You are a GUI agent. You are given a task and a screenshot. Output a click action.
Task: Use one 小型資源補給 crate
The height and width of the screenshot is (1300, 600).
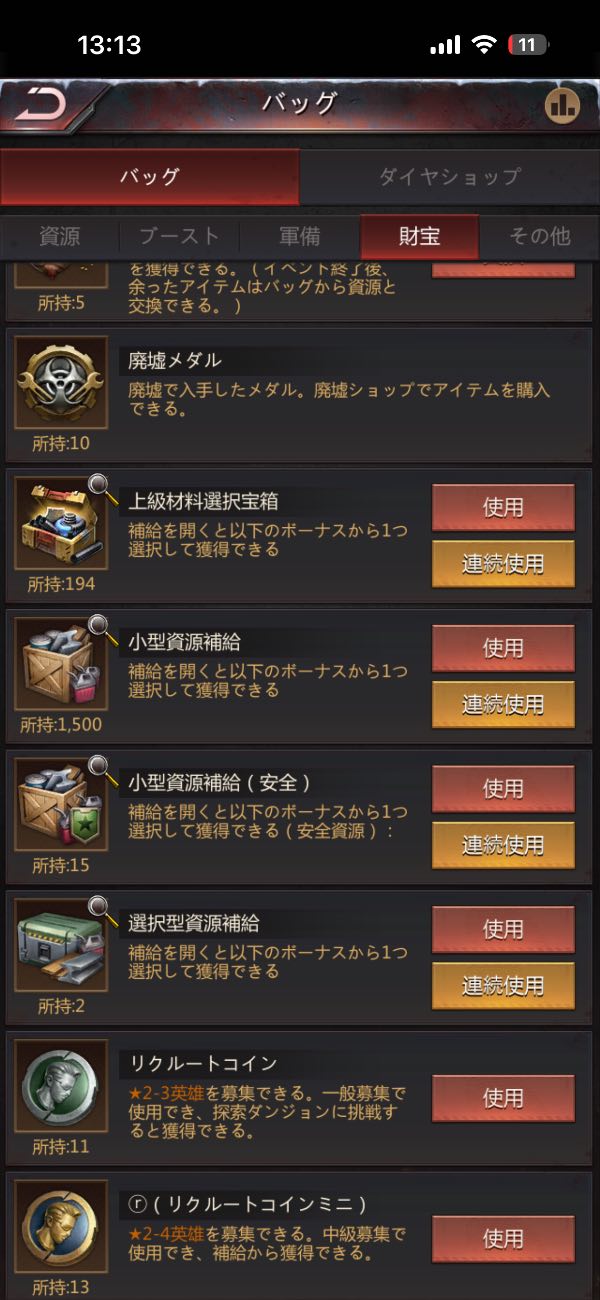503,648
